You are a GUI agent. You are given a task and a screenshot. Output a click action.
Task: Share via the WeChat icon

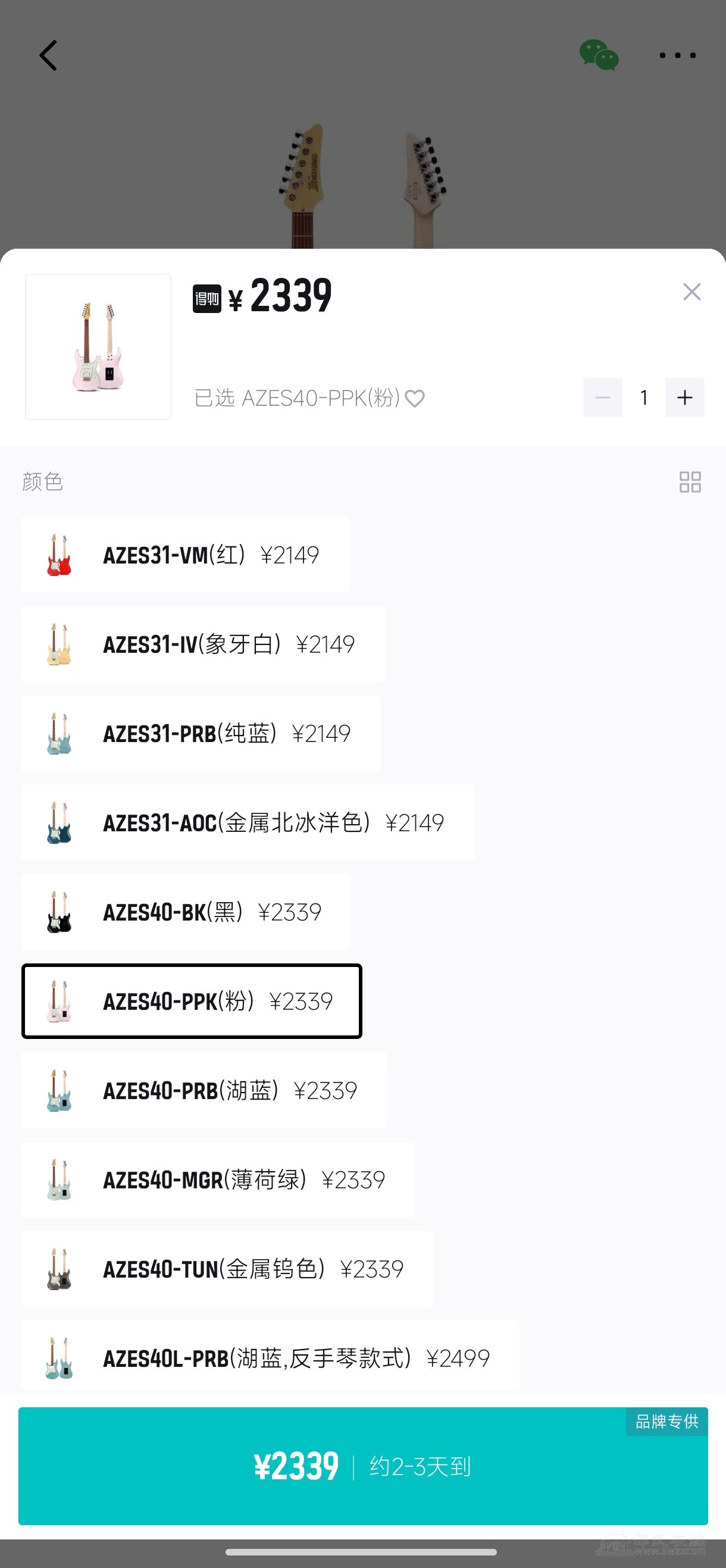[x=599, y=55]
